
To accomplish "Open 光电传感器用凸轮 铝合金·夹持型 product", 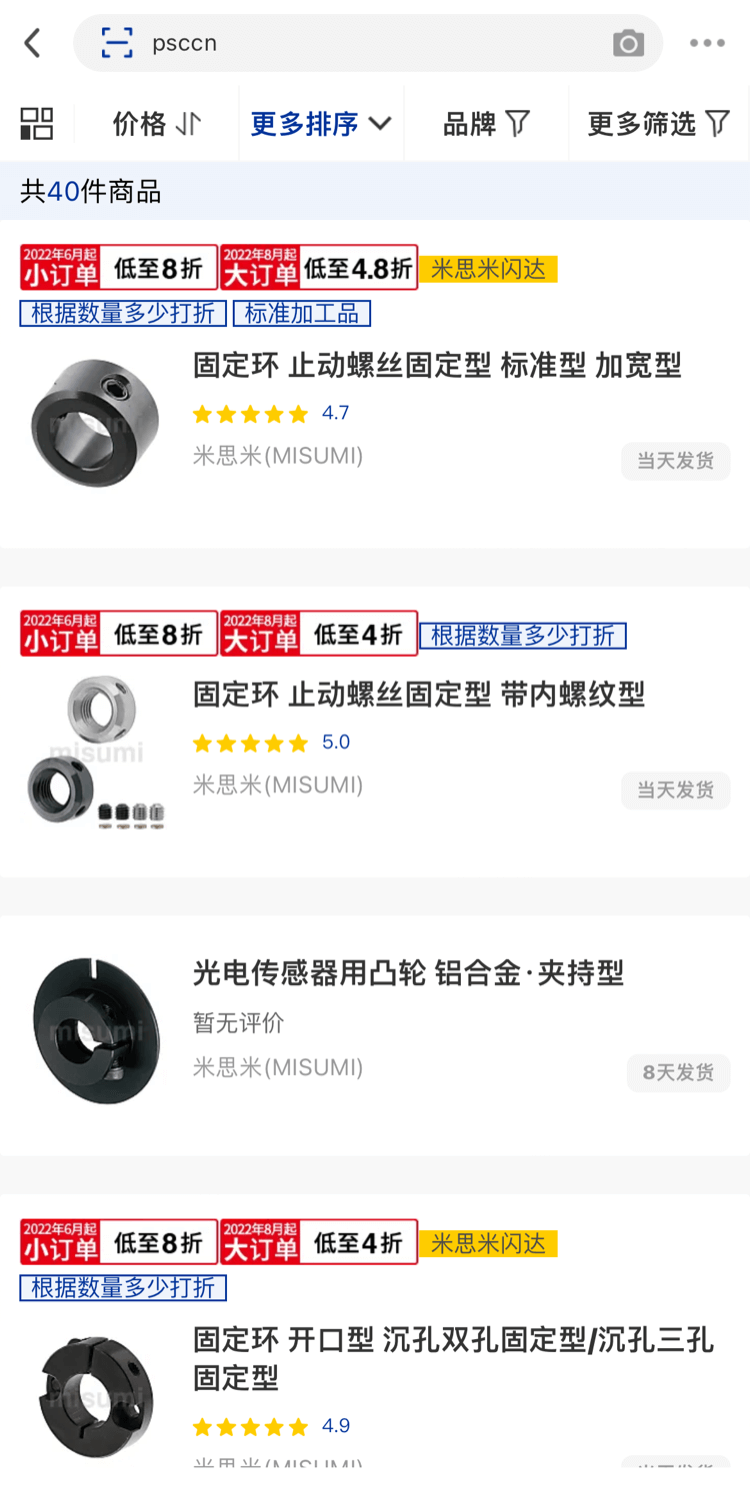I will (408, 972).
